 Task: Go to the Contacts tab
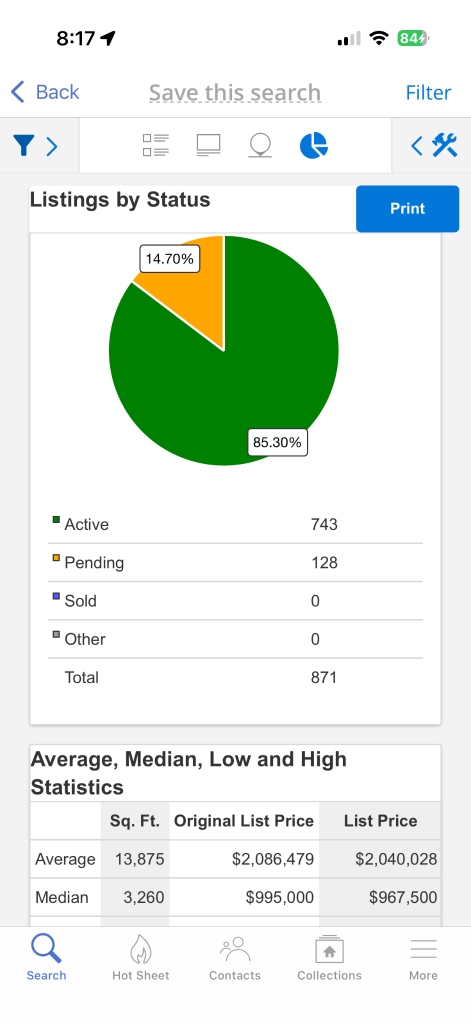coord(235,957)
